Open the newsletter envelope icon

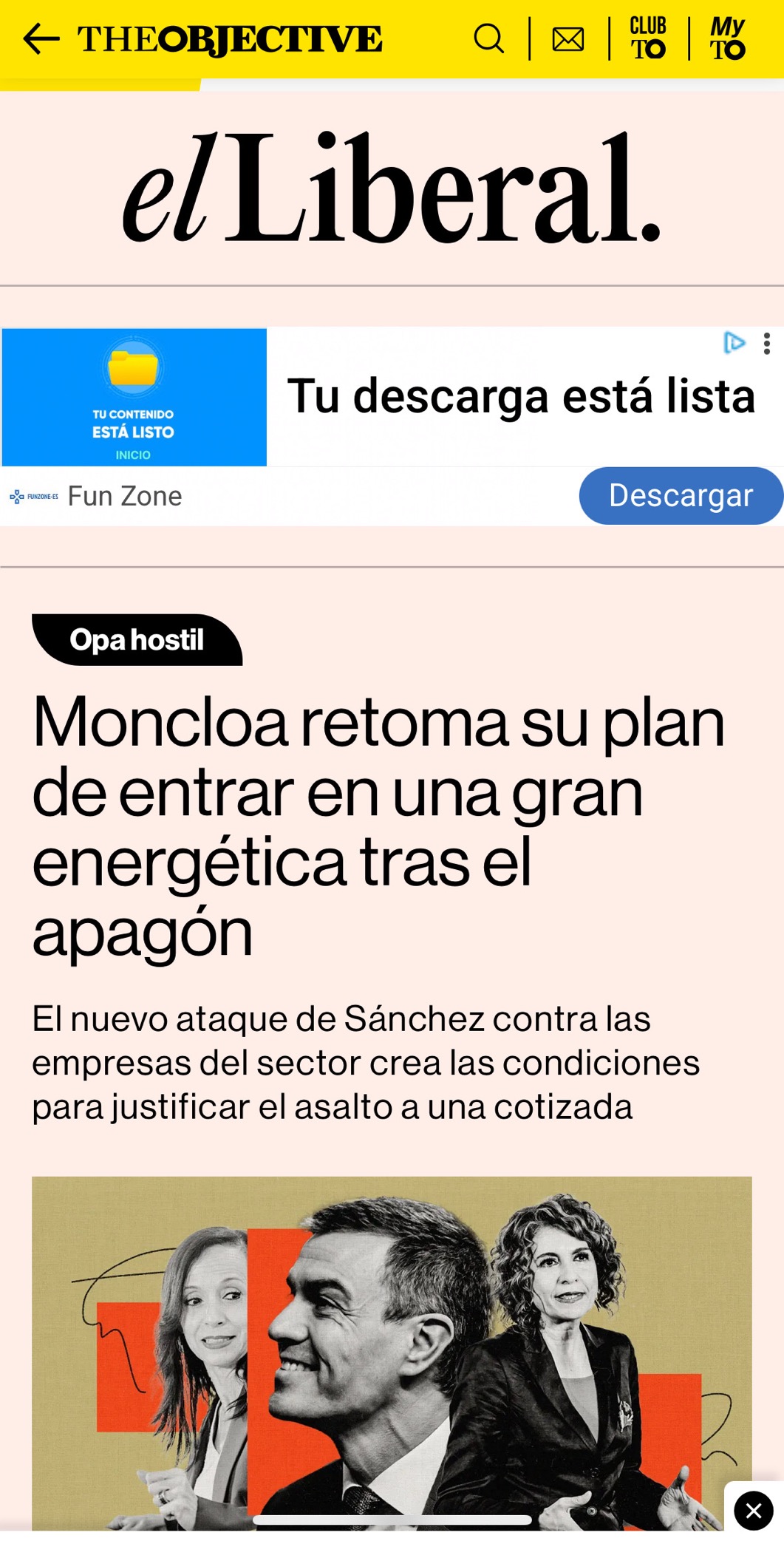click(x=568, y=39)
